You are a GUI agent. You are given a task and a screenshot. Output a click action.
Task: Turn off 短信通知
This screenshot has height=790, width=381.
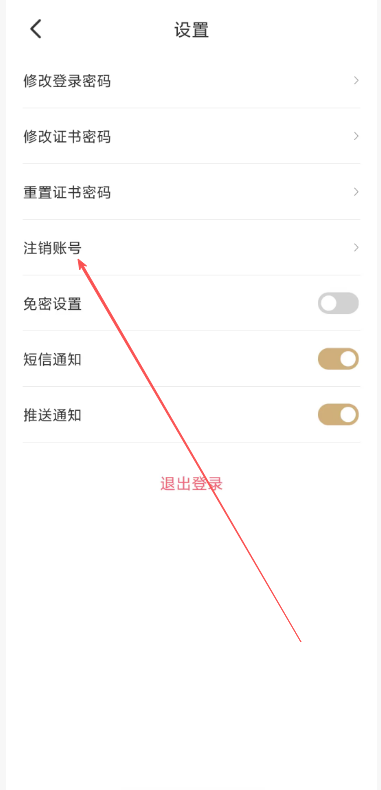tap(338, 359)
